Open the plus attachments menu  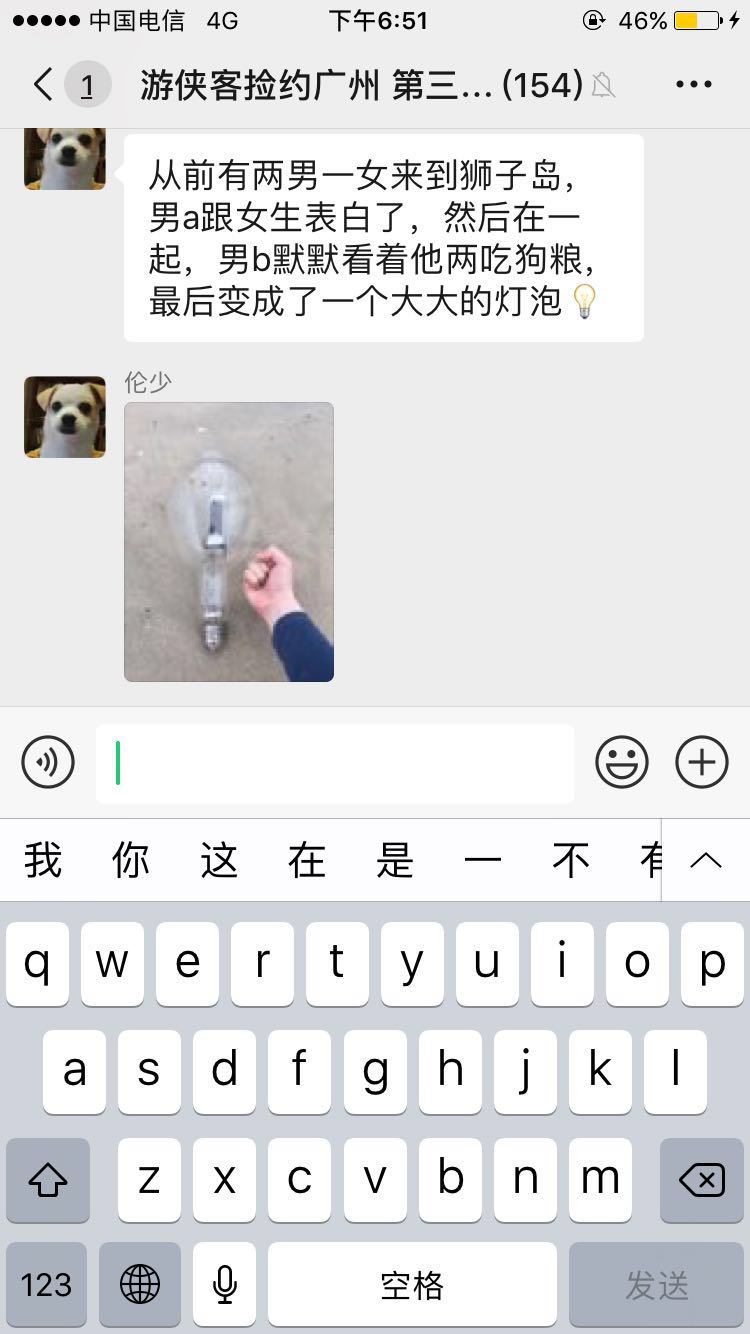702,763
